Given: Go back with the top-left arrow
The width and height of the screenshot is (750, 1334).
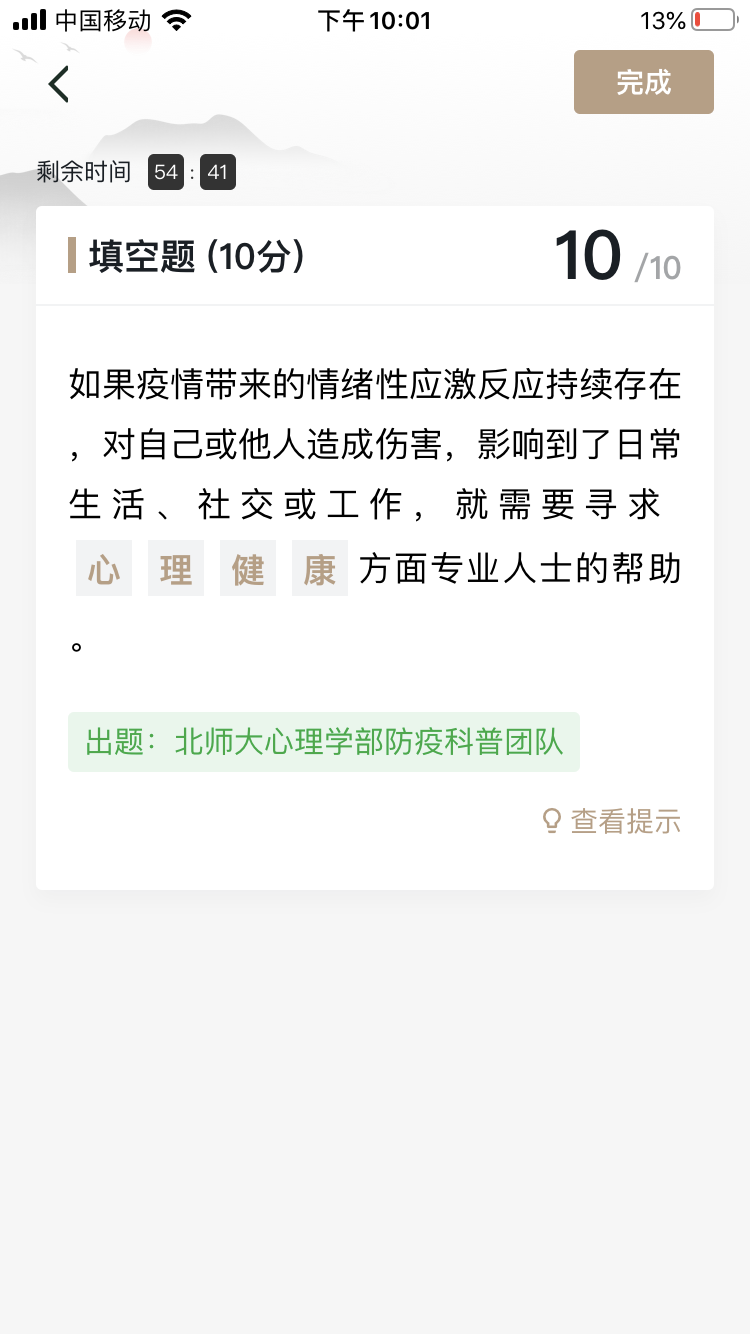Looking at the screenshot, I should click(x=60, y=85).
